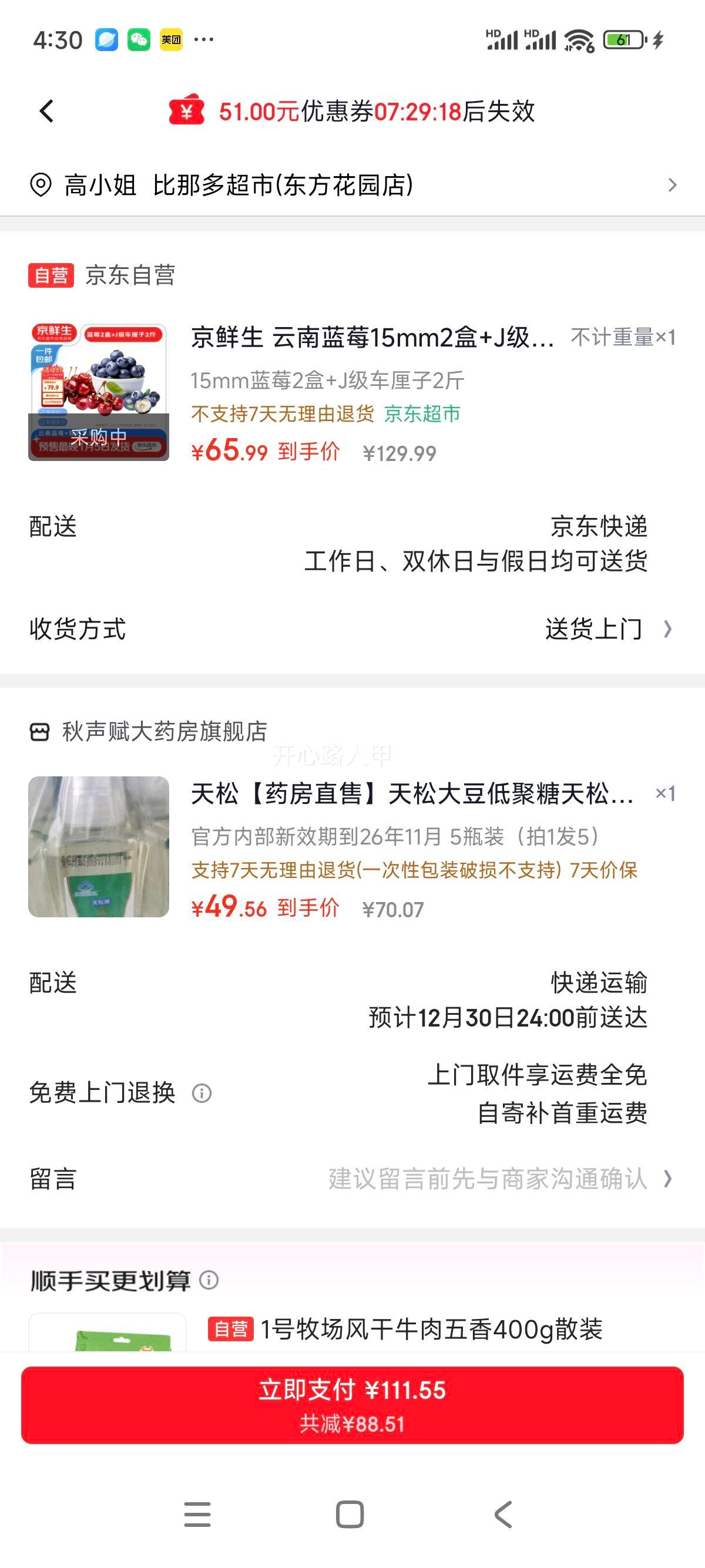
Task: Add a 留言 message for the seller
Action: 352,1179
